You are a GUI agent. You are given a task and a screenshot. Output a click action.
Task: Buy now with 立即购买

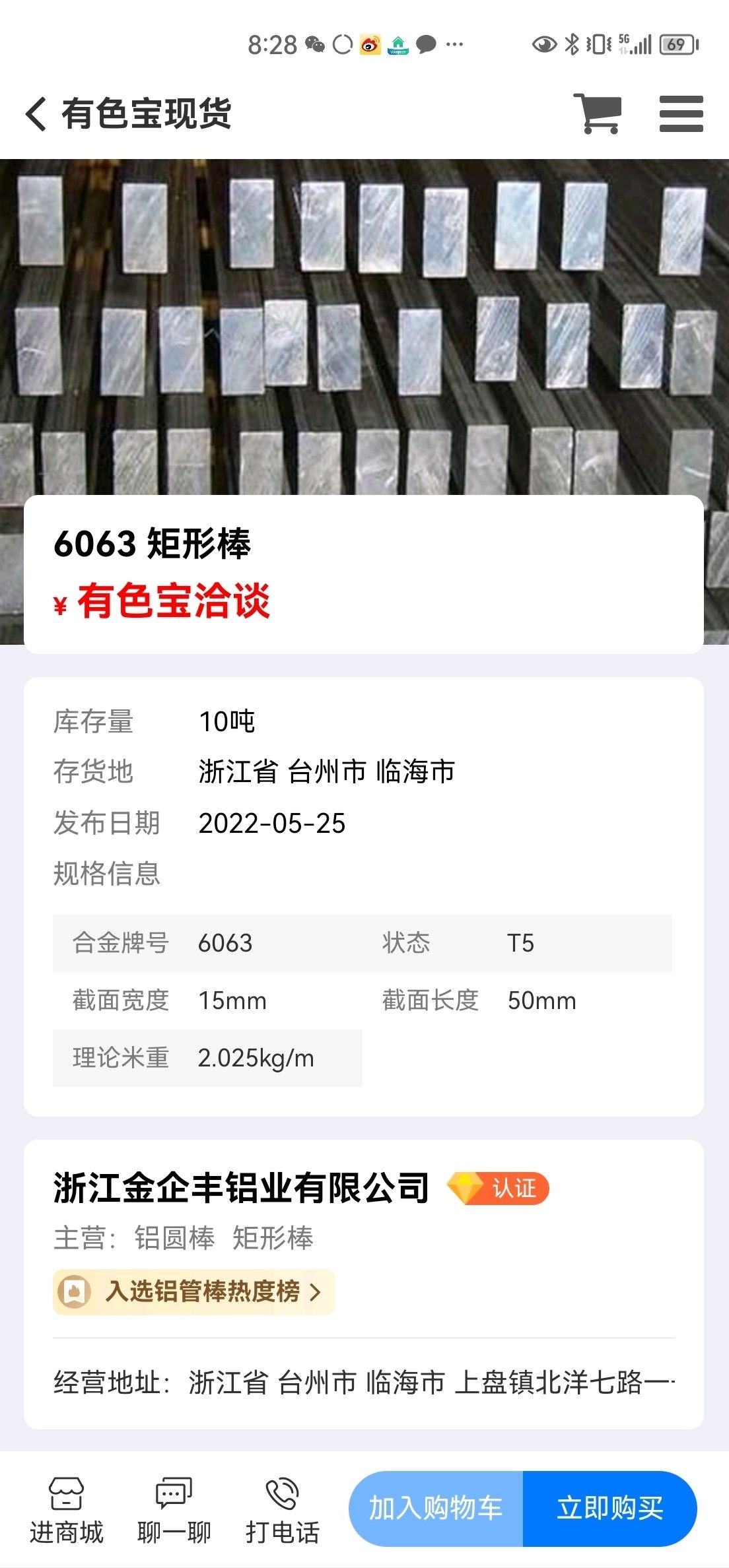coord(610,1509)
